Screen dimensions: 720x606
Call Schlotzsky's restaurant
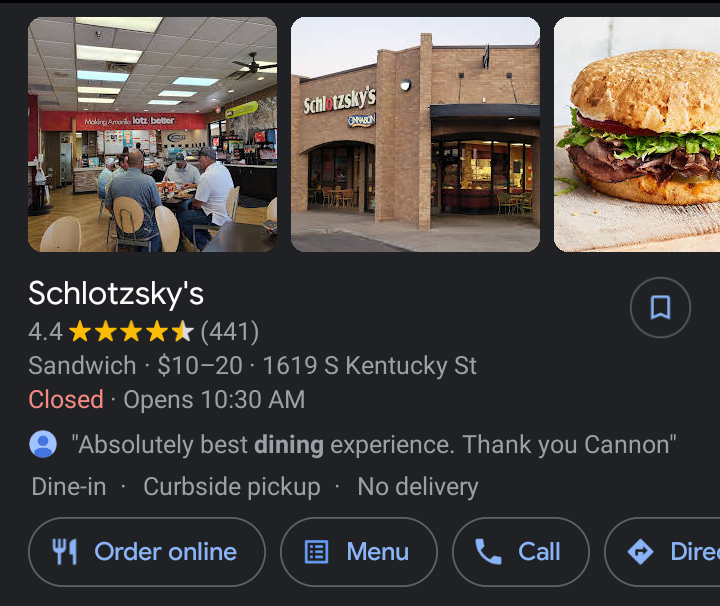(x=518, y=552)
